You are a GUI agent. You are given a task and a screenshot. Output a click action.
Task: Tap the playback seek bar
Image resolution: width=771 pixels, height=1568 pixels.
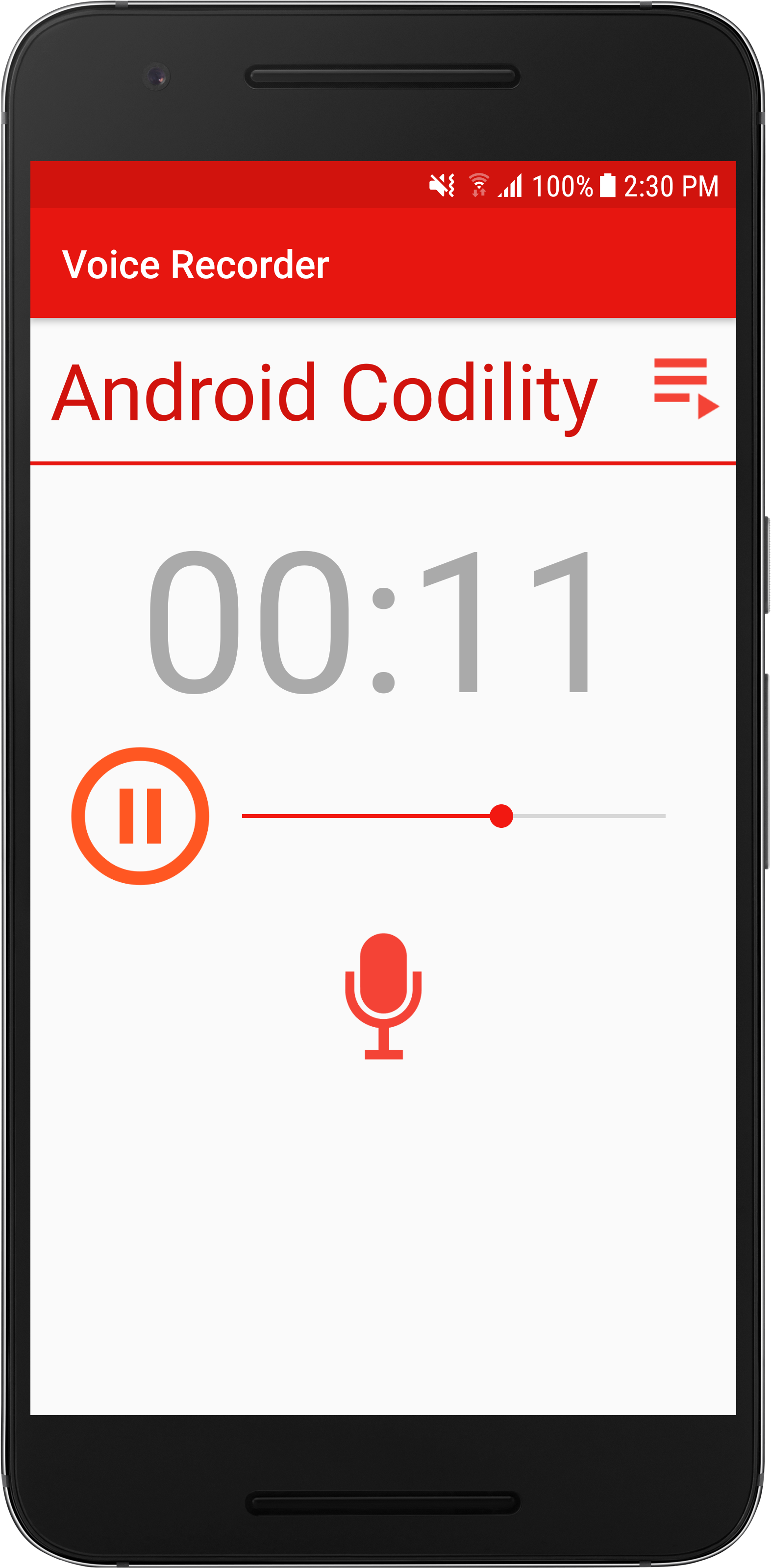(x=453, y=816)
